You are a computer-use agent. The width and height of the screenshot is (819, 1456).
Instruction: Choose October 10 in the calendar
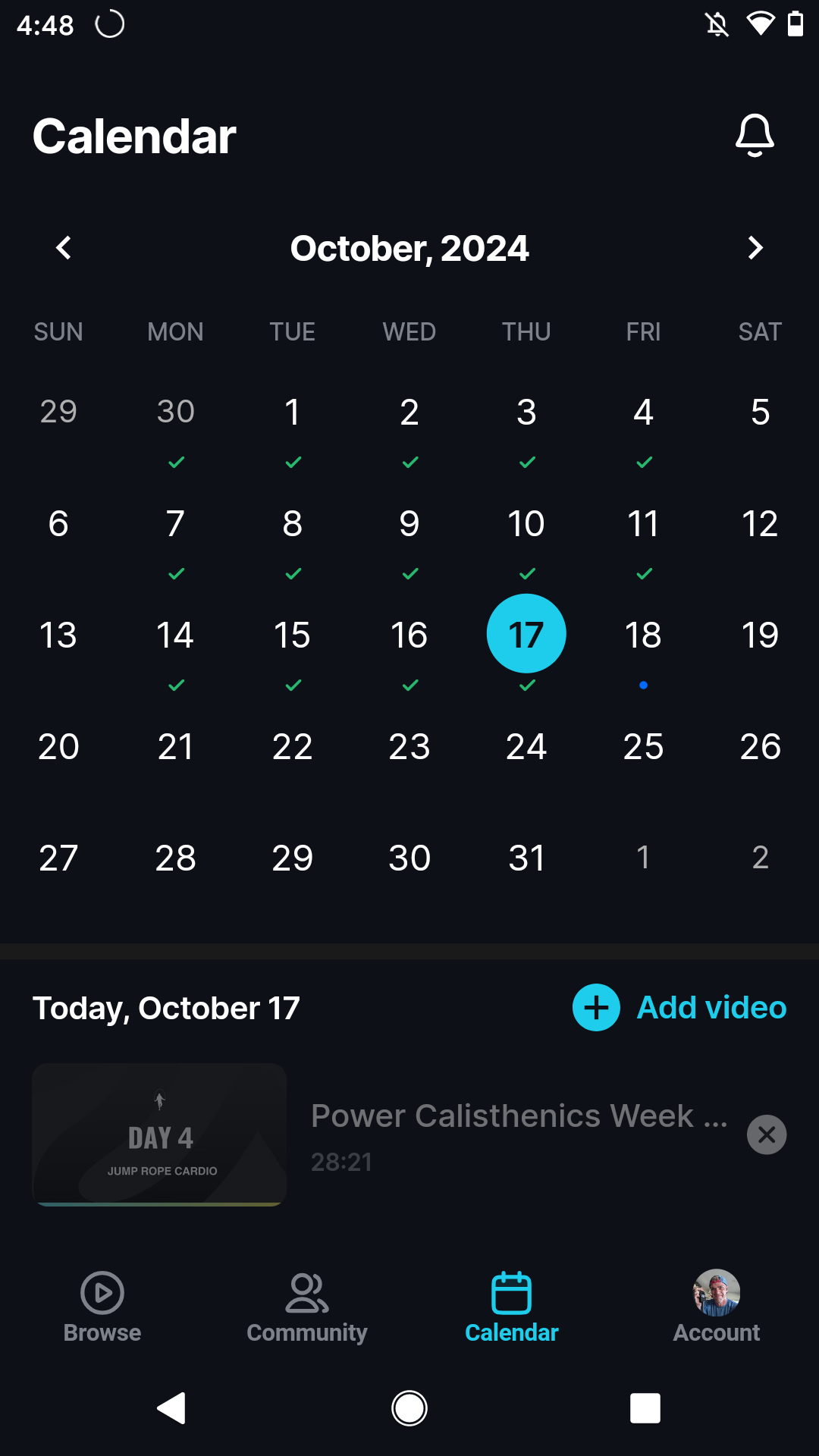click(x=526, y=524)
